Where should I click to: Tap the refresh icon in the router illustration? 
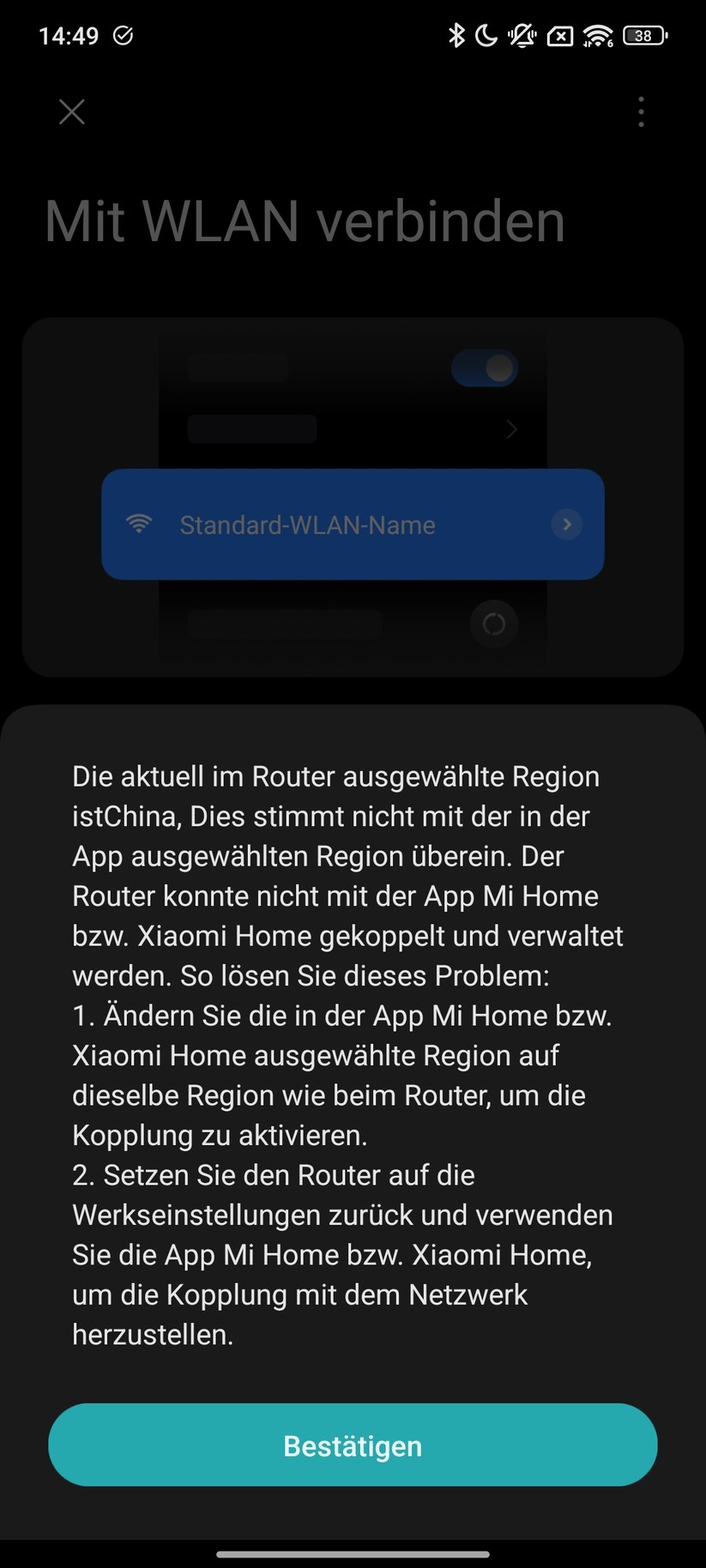[495, 624]
